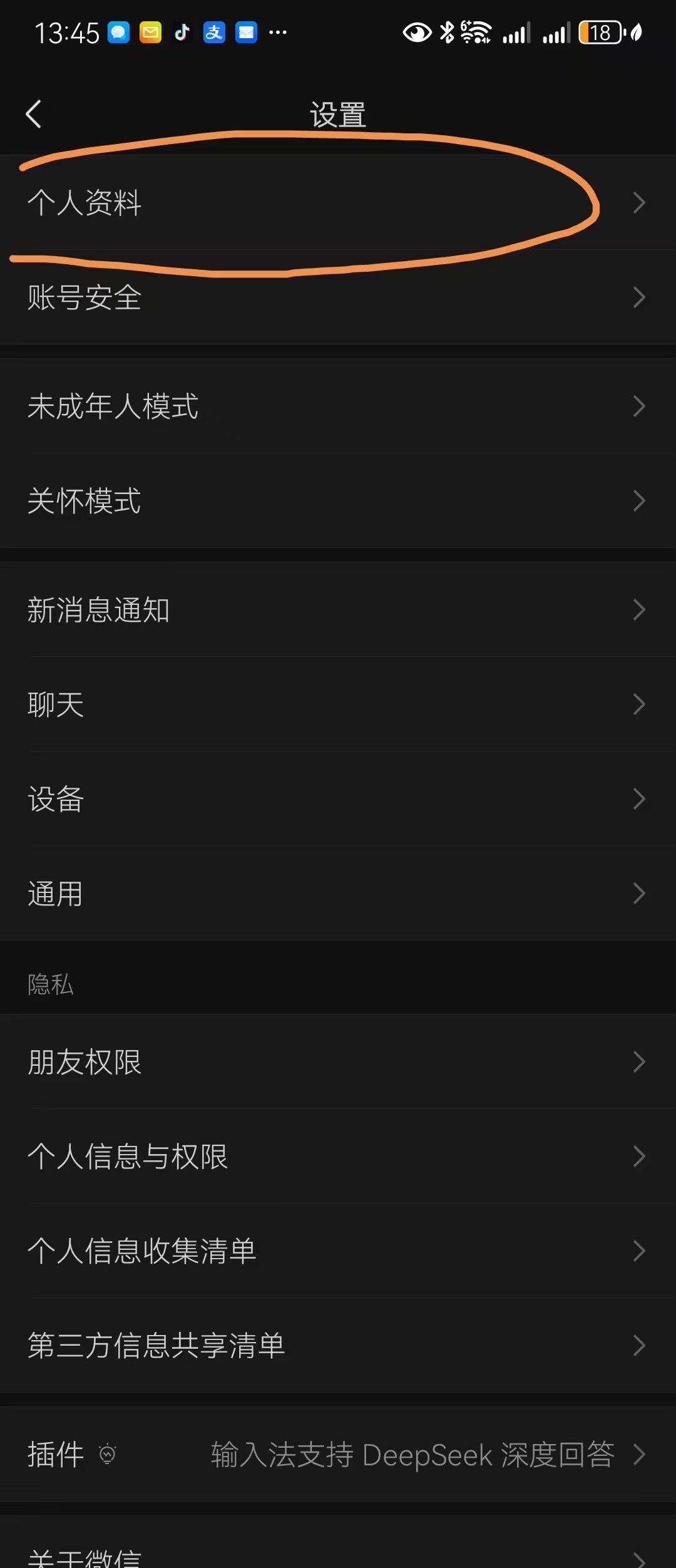Tap the 设备 row
The width and height of the screenshot is (676, 1568).
click(x=338, y=799)
